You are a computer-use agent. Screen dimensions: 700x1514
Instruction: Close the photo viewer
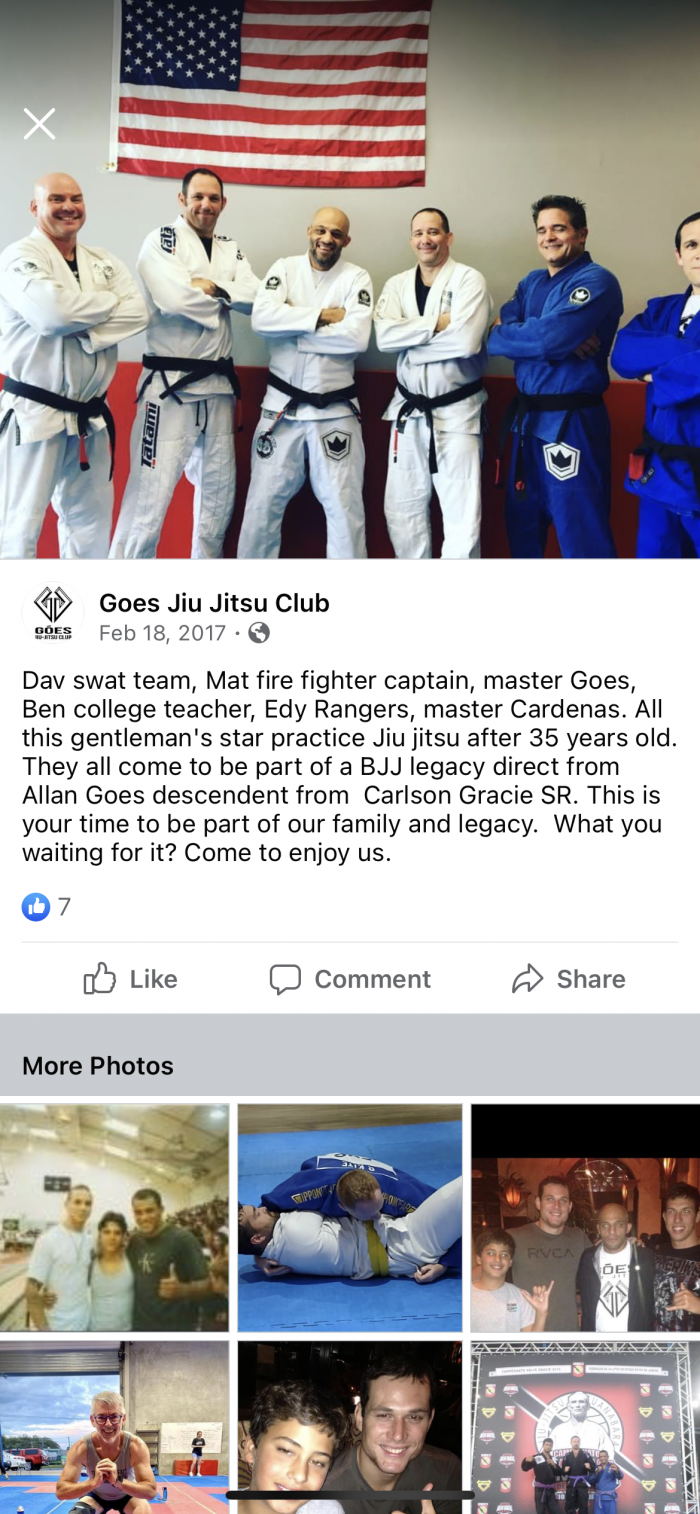[x=40, y=124]
